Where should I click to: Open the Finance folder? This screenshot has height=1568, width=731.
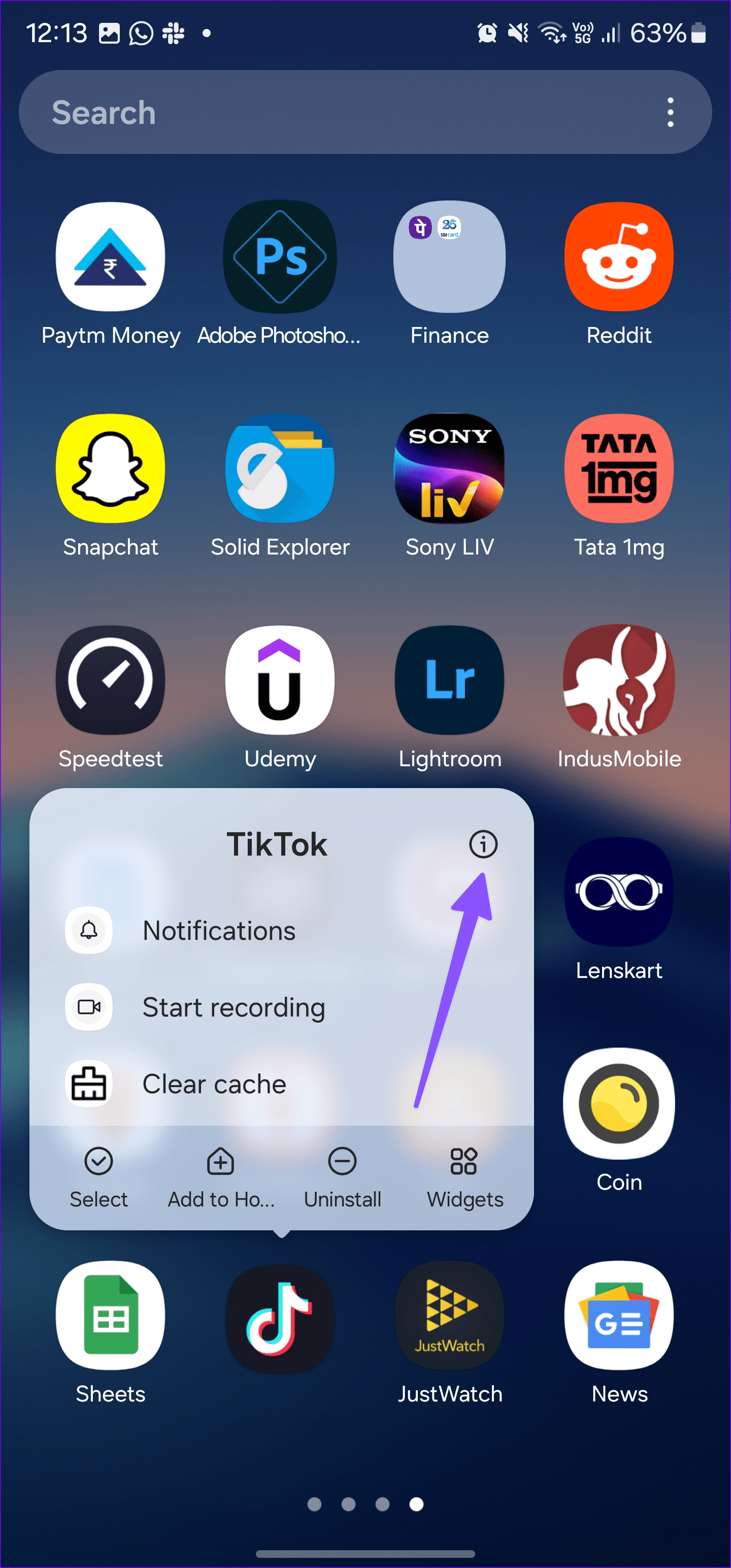point(449,257)
